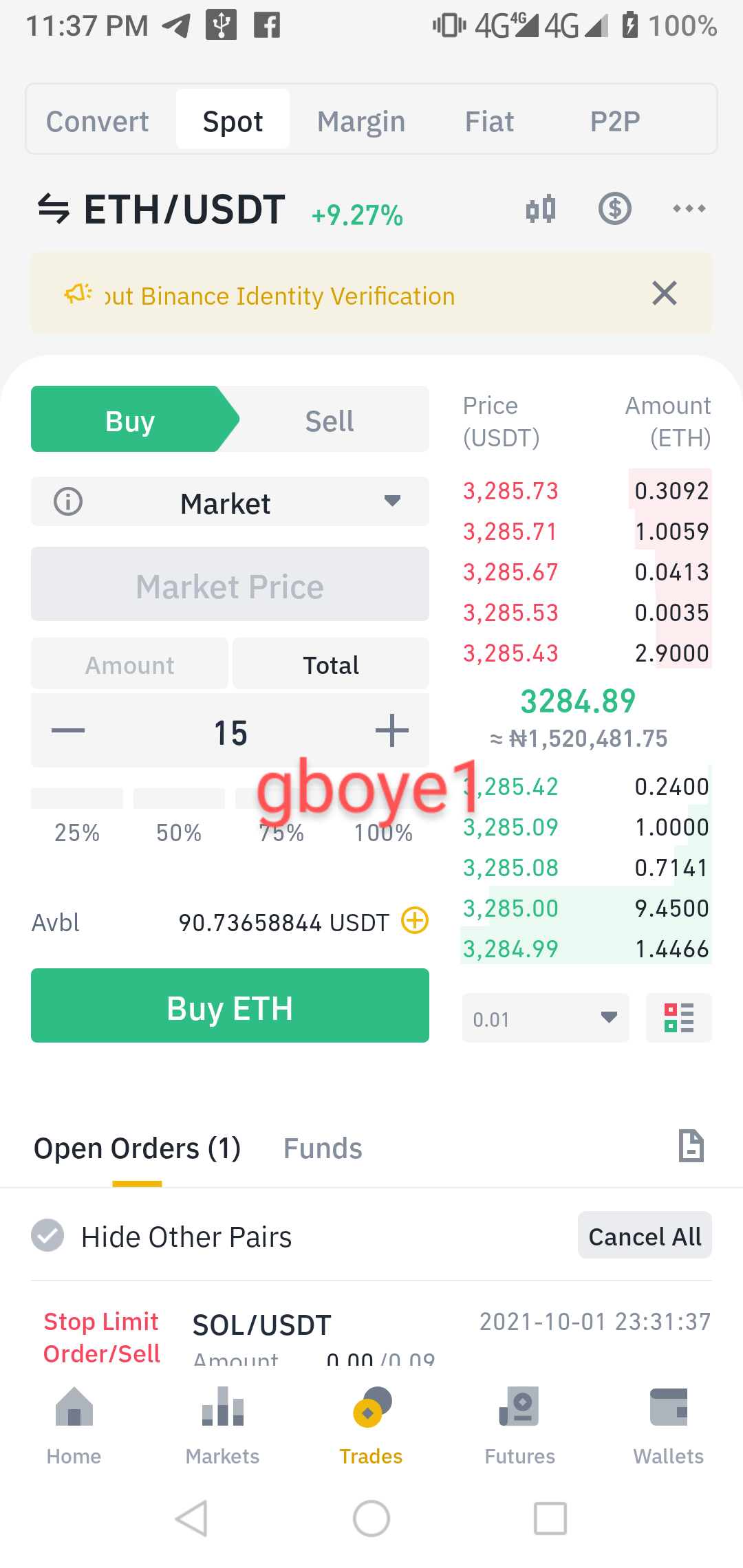Switch to the Margin tab
The width and height of the screenshot is (743, 1568).
pos(361,122)
